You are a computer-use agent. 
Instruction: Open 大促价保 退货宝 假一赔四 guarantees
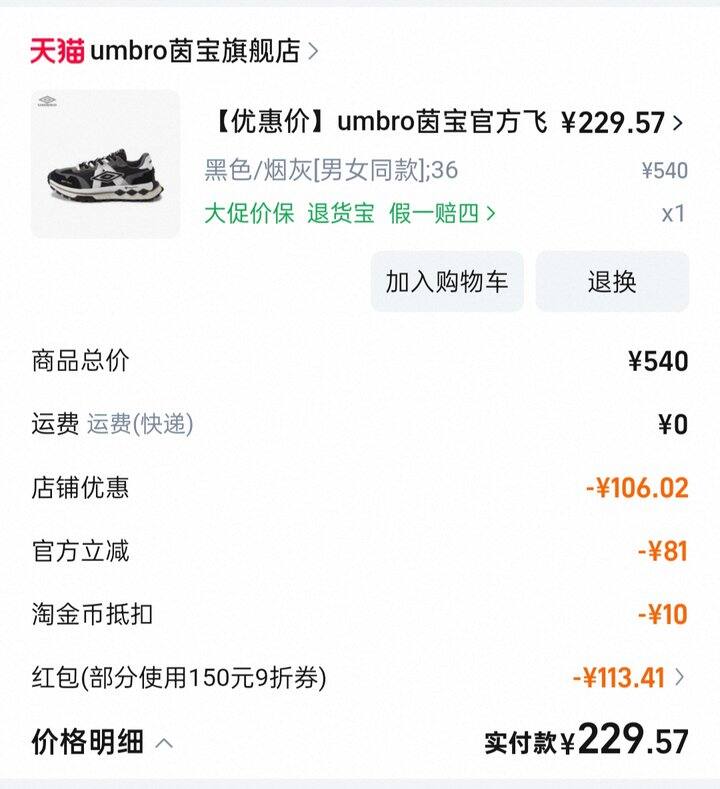click(x=350, y=213)
